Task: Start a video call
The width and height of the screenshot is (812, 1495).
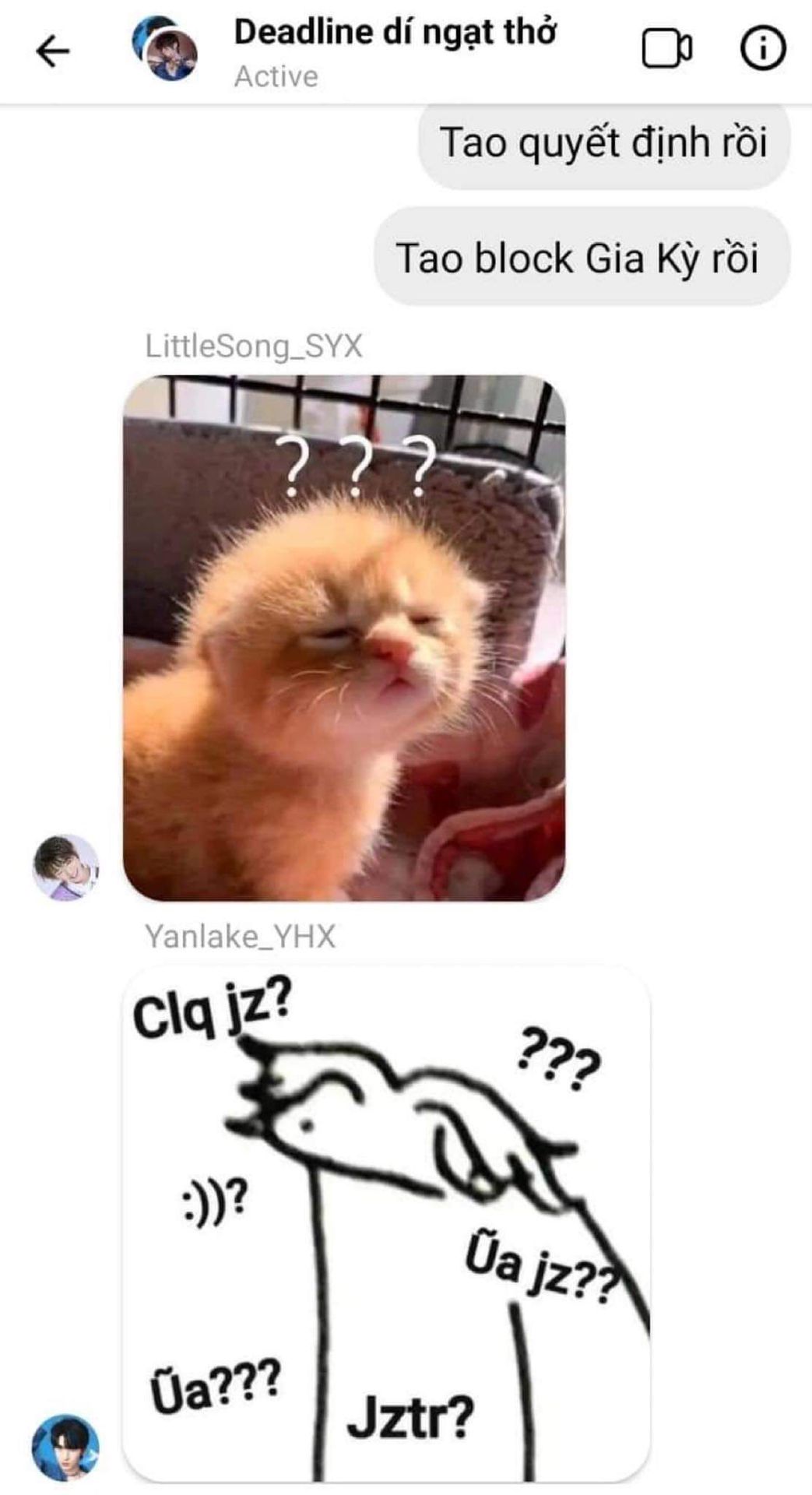Action: click(x=666, y=50)
